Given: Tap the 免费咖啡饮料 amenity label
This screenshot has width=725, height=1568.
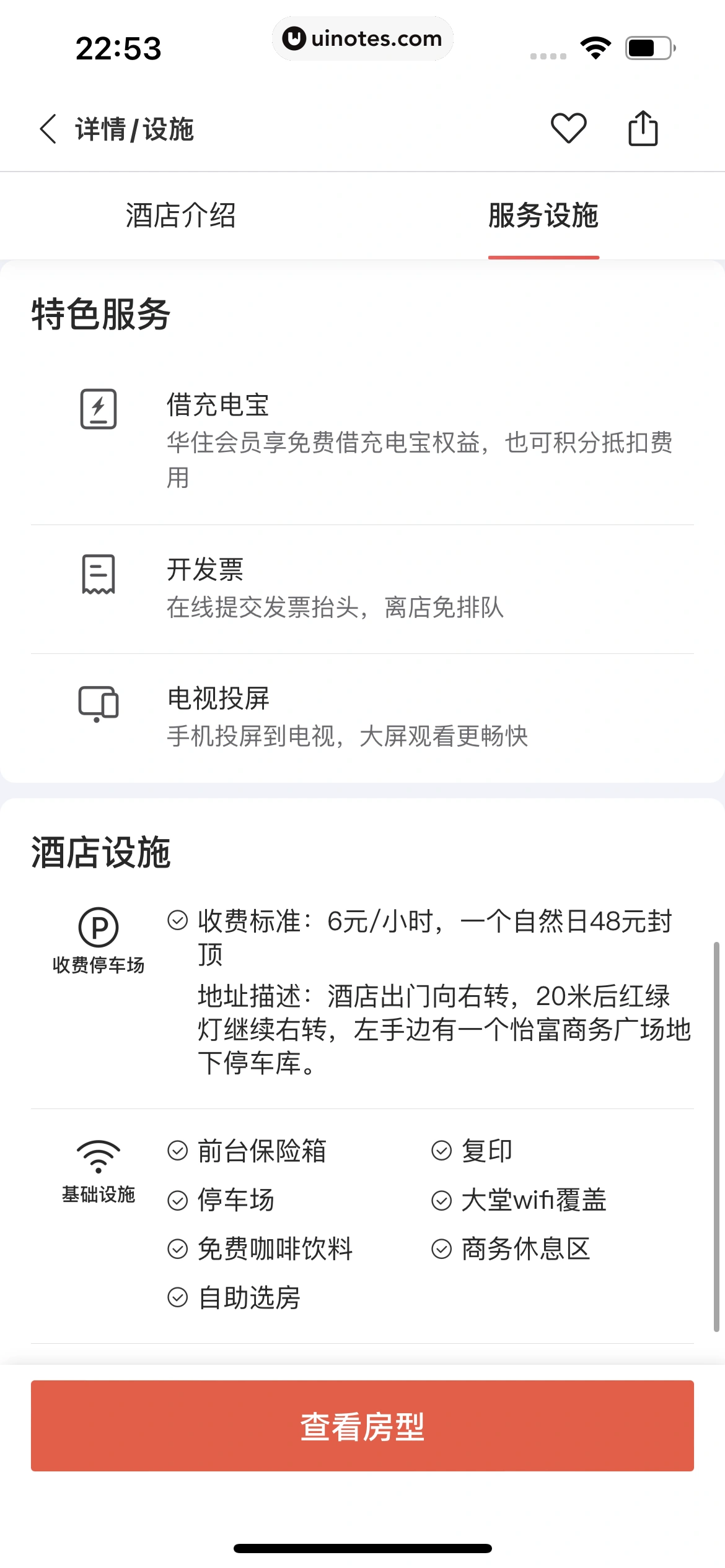Looking at the screenshot, I should [x=275, y=1249].
